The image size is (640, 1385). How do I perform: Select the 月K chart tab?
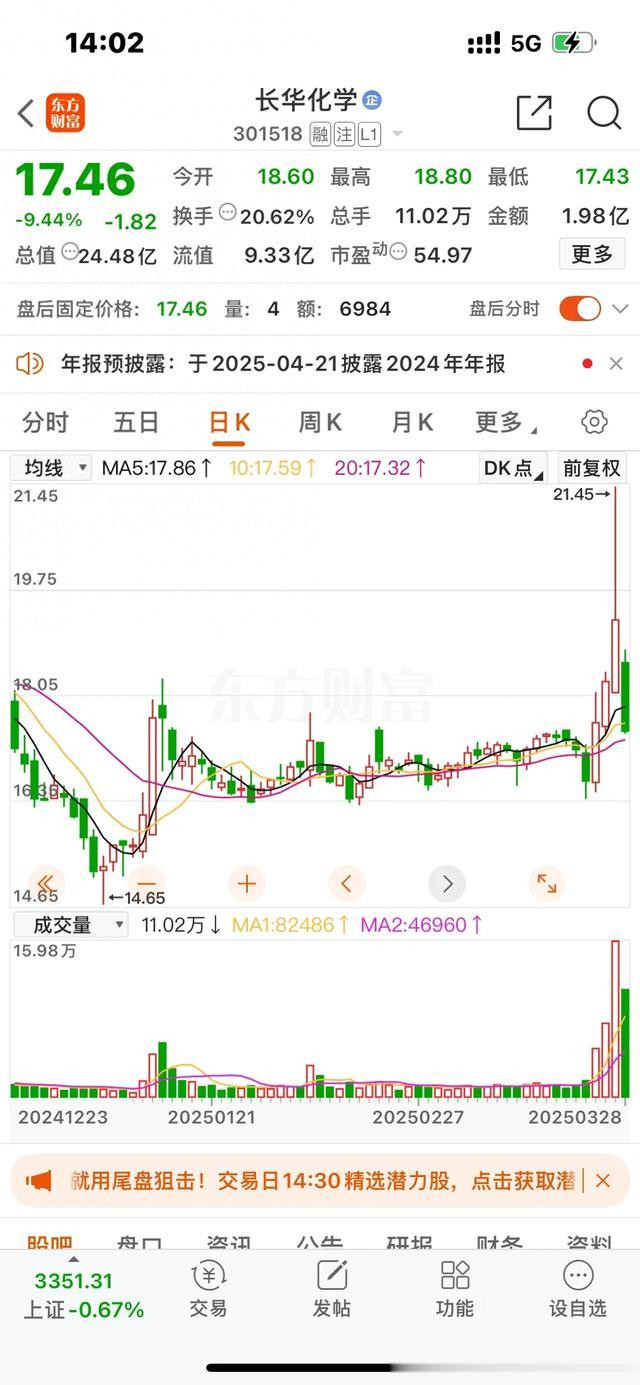click(x=411, y=423)
